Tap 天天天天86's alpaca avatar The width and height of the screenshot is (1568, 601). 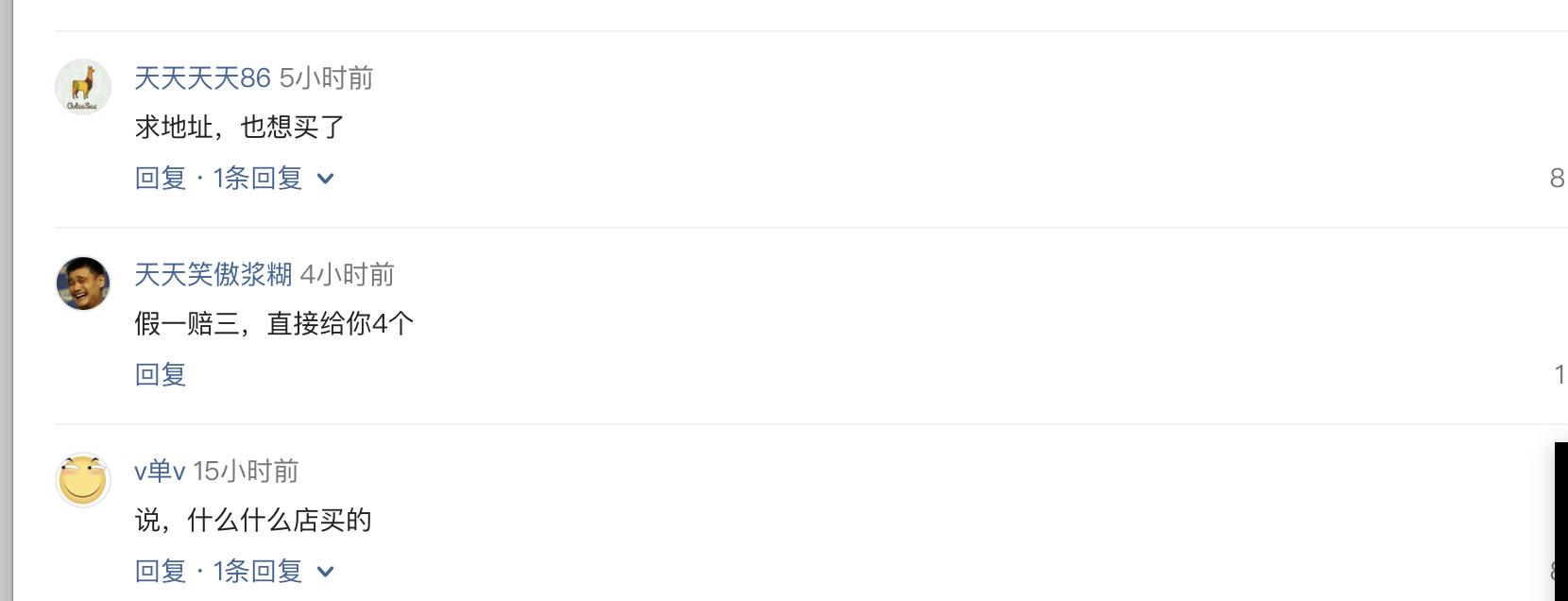[x=83, y=87]
